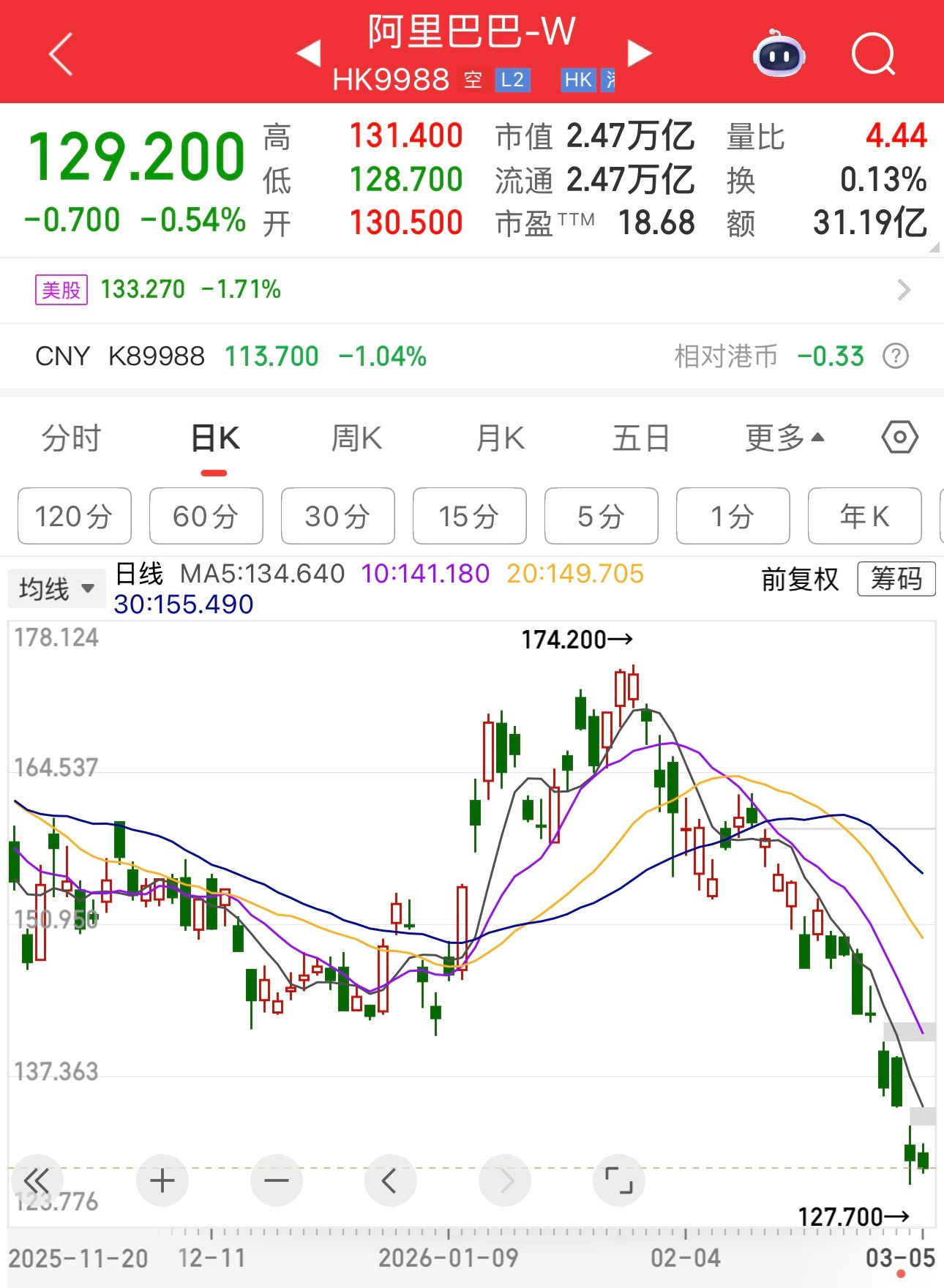This screenshot has height=1288, width=944.
Task: Toggle 前复权 price adjustment mode
Action: 800,579
